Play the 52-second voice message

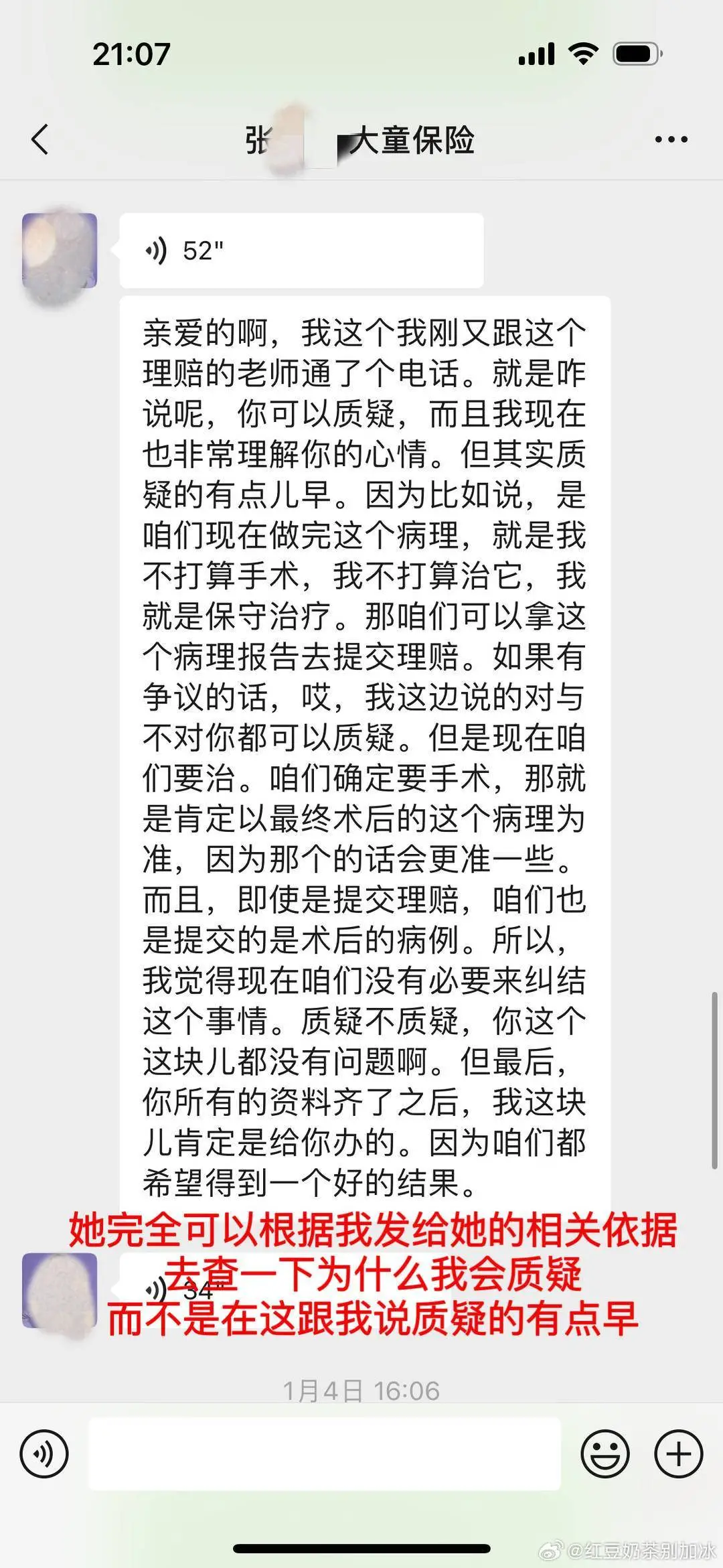(x=301, y=251)
